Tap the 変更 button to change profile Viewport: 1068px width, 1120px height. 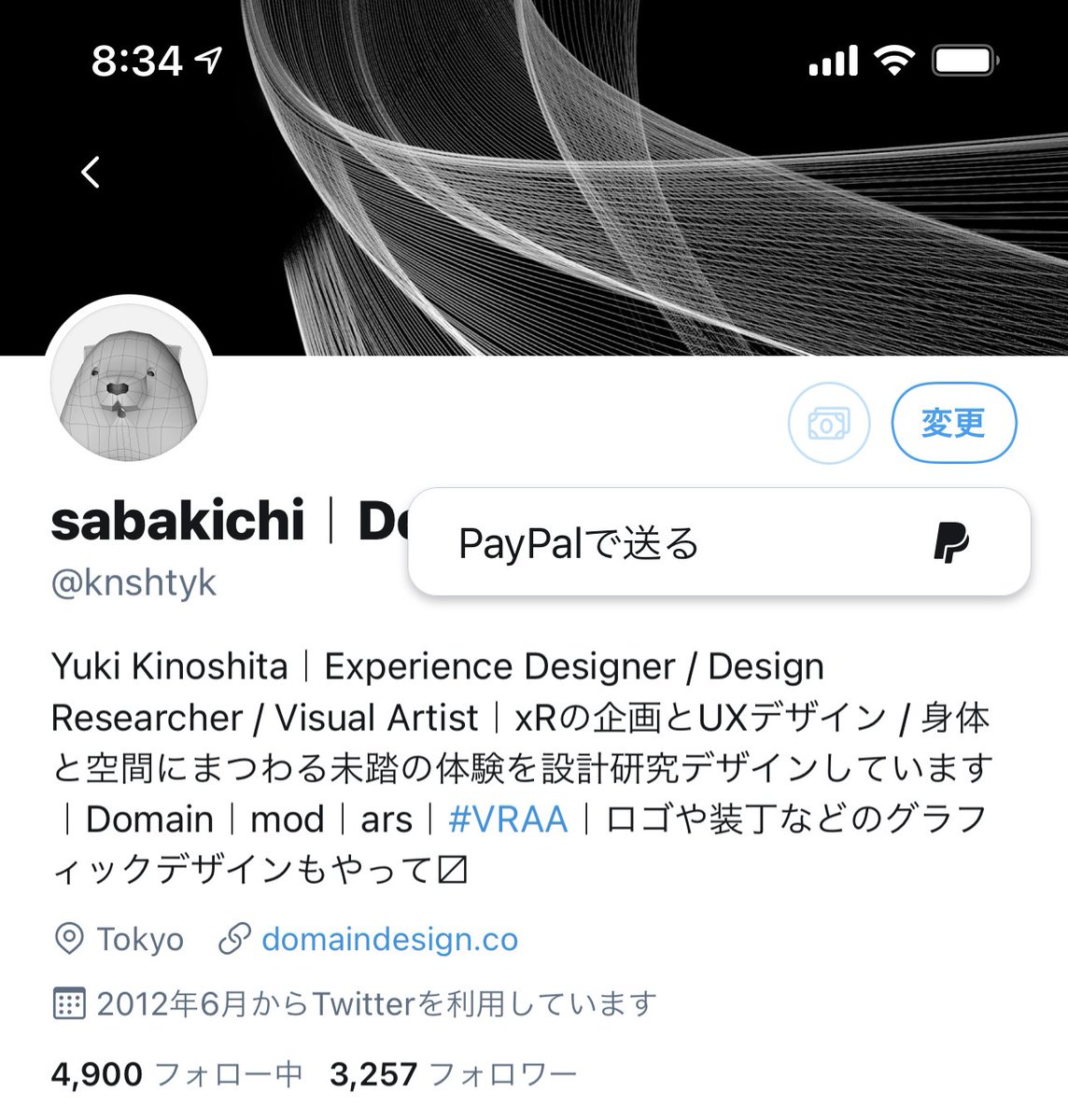[952, 423]
